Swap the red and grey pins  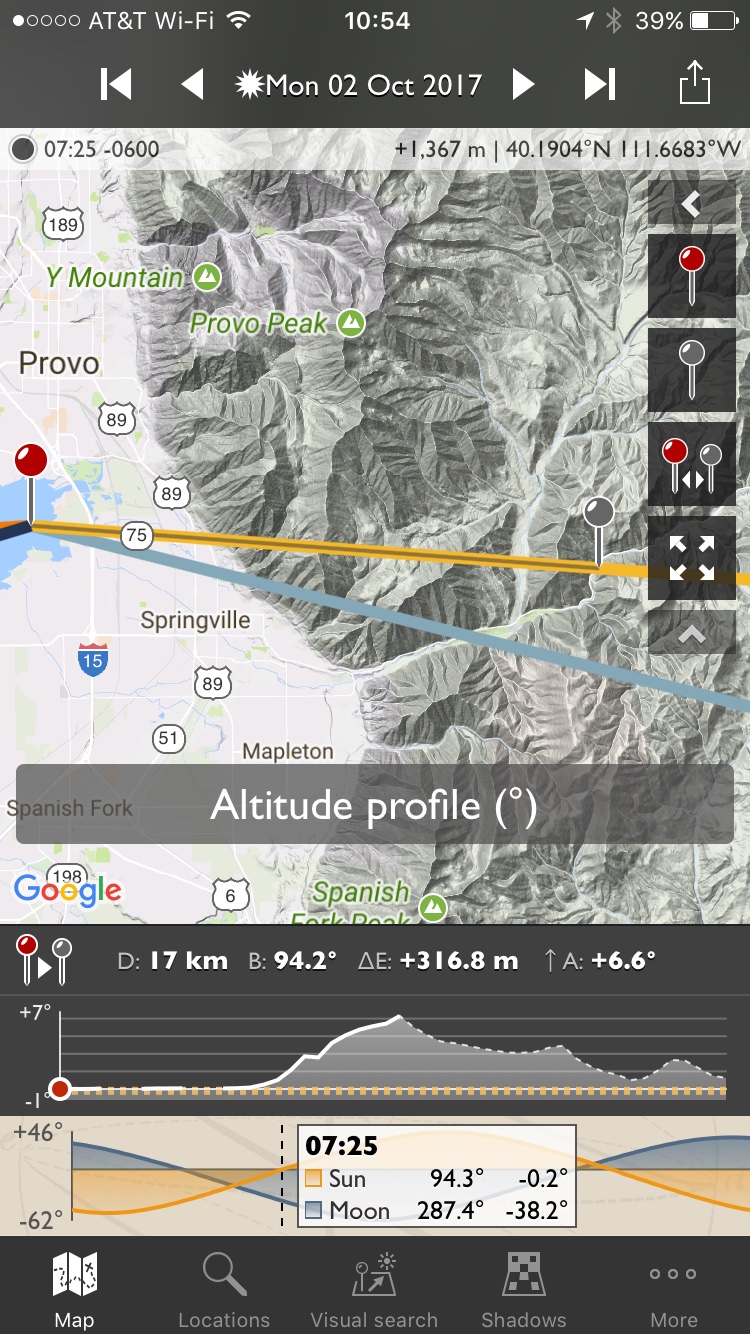pos(691,465)
